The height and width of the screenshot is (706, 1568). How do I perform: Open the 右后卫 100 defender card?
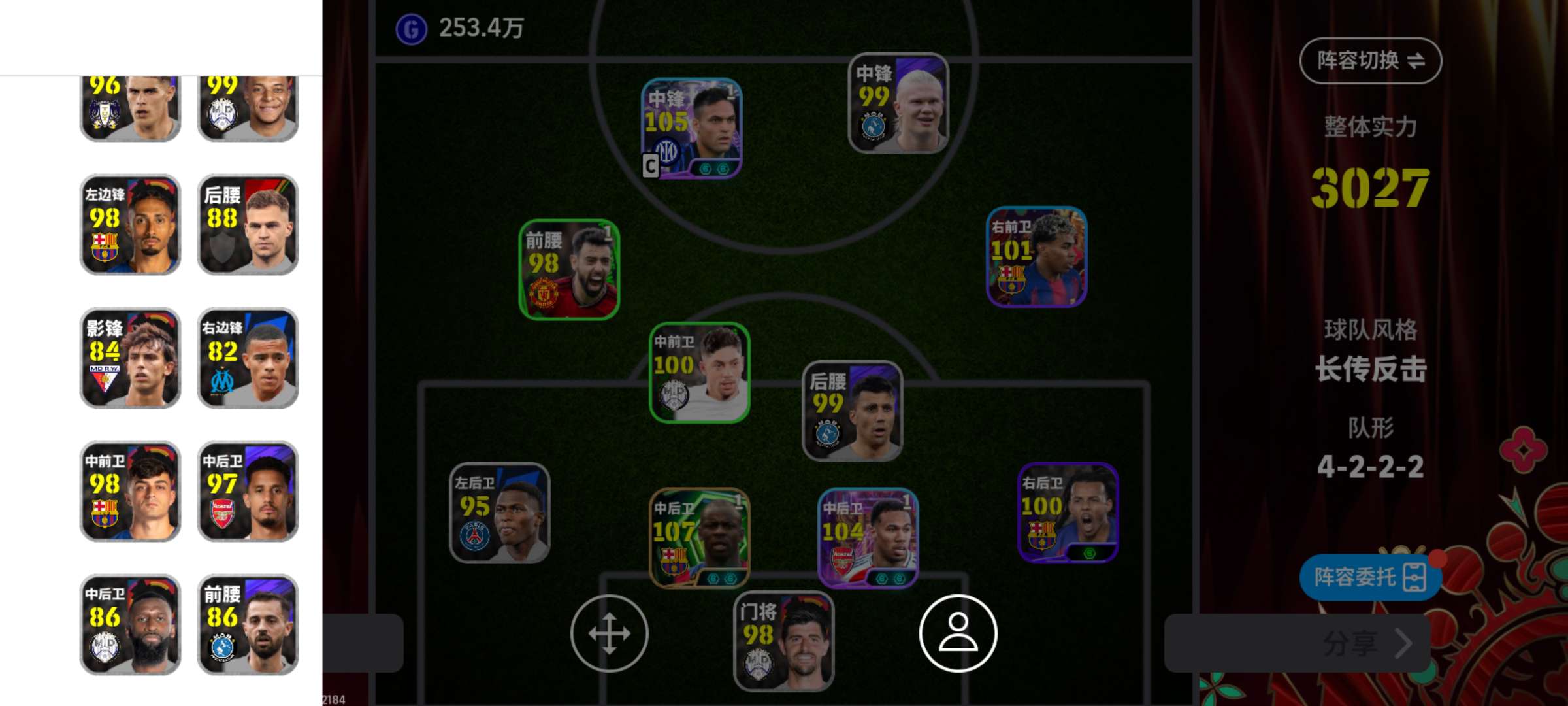tap(1068, 513)
